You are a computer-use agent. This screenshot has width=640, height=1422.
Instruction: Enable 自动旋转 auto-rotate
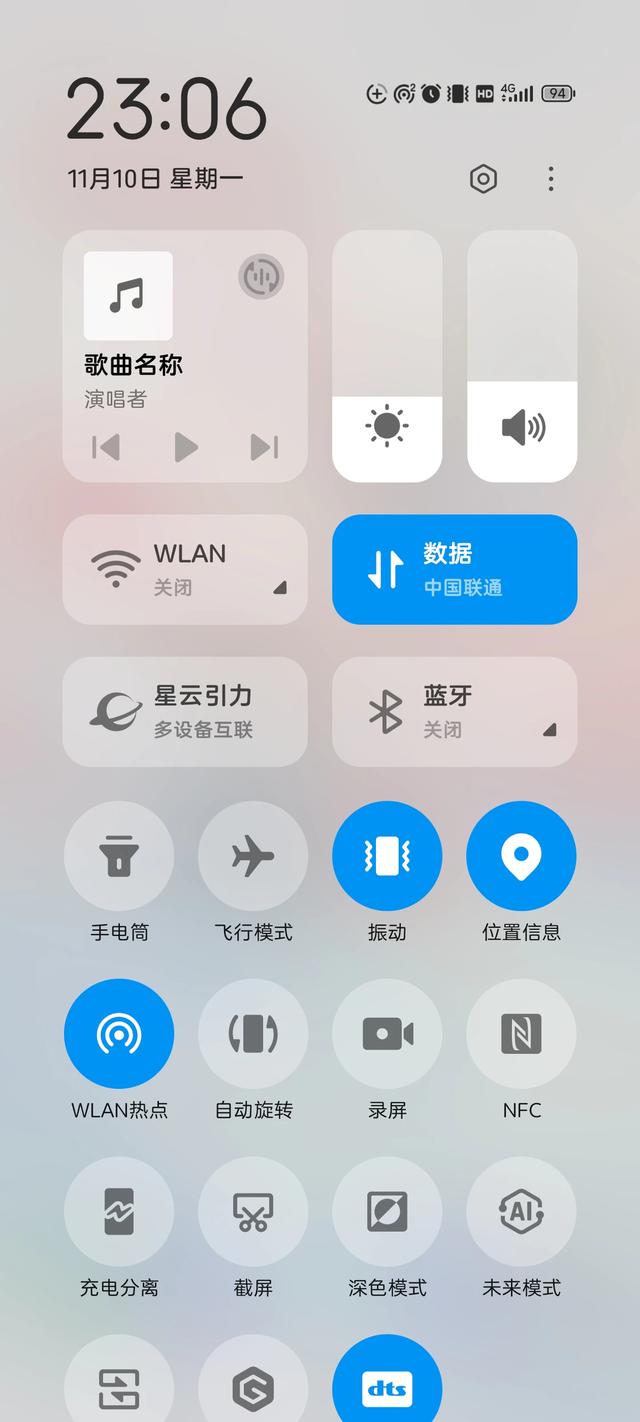(253, 1033)
